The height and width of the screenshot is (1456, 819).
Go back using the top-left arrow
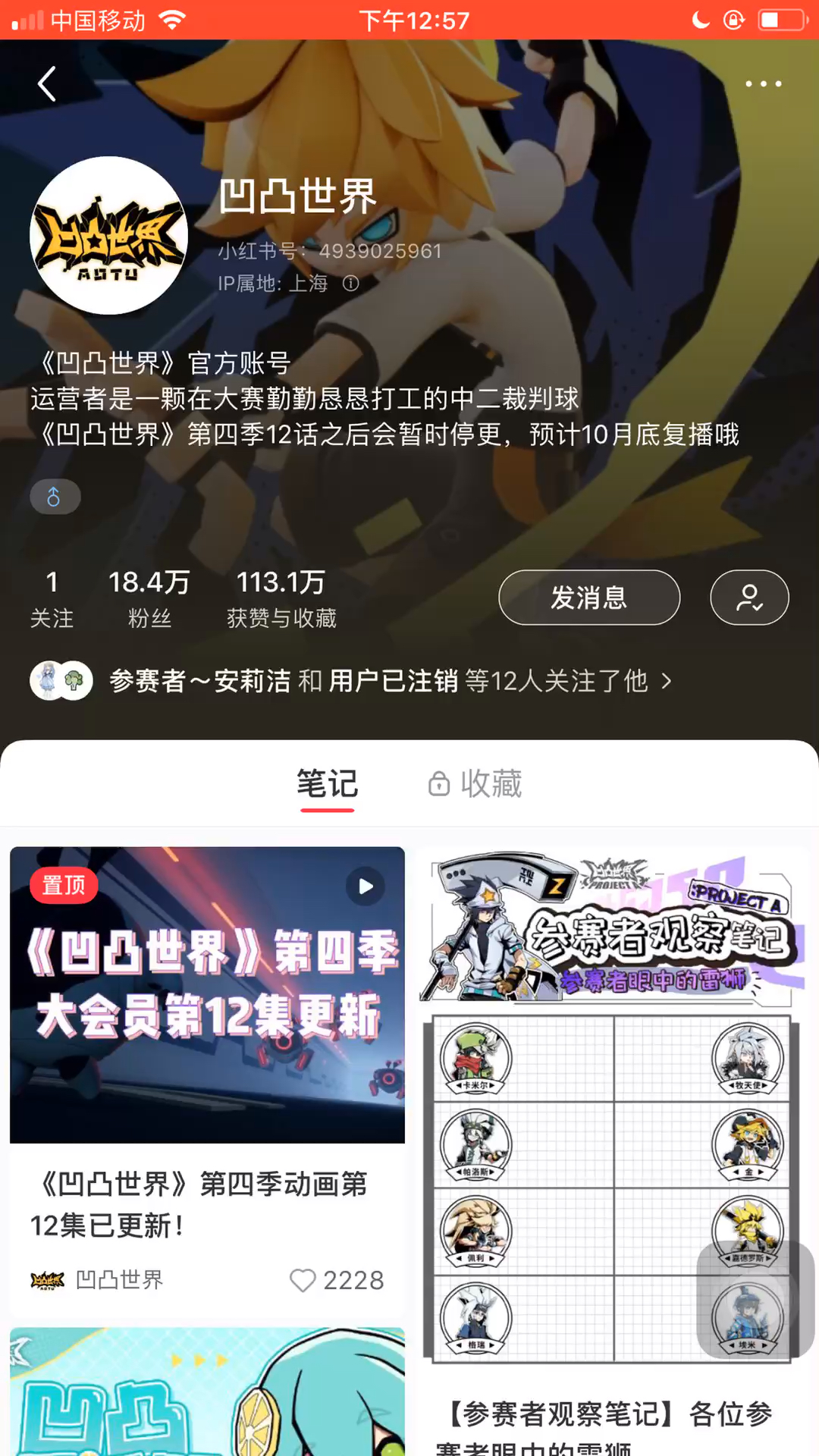point(47,83)
